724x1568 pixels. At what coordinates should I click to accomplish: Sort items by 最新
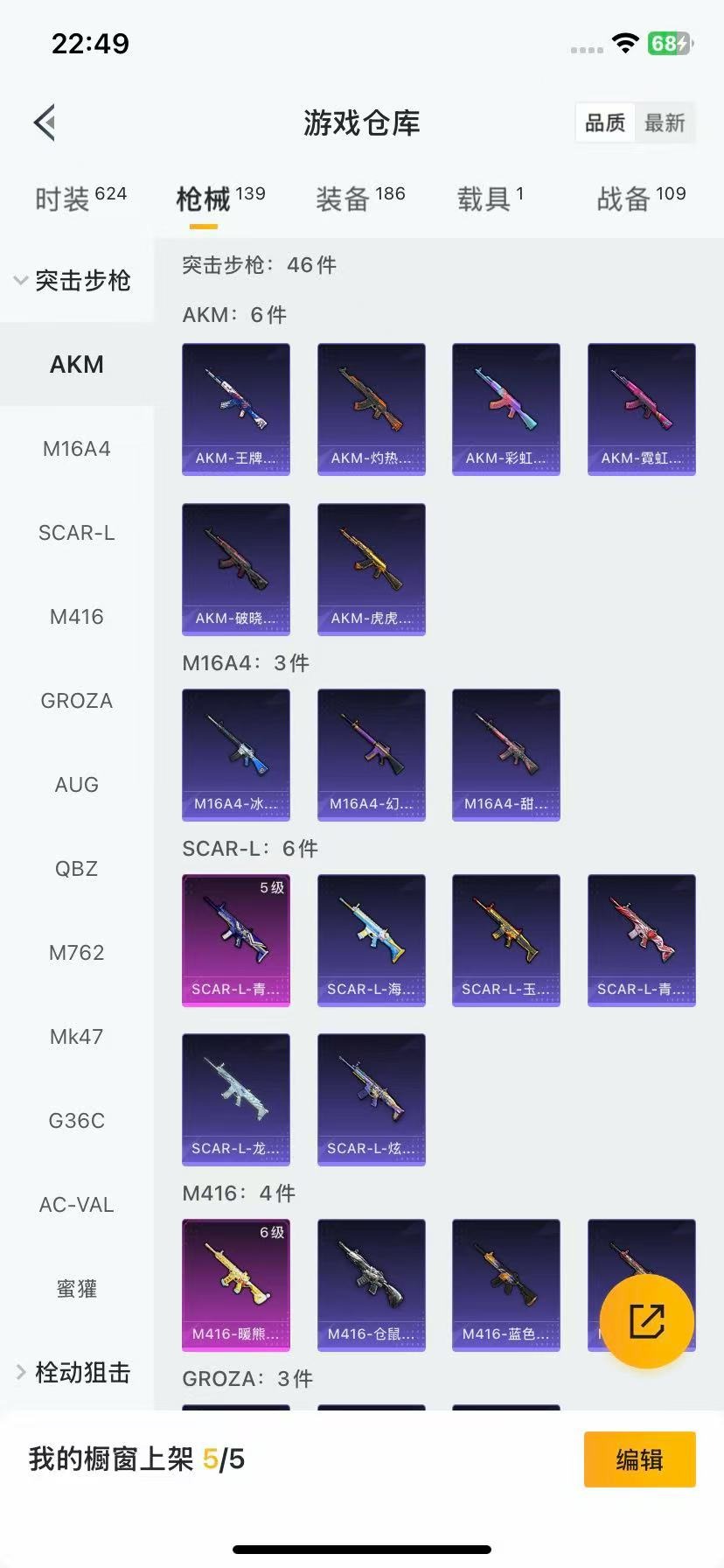665,123
